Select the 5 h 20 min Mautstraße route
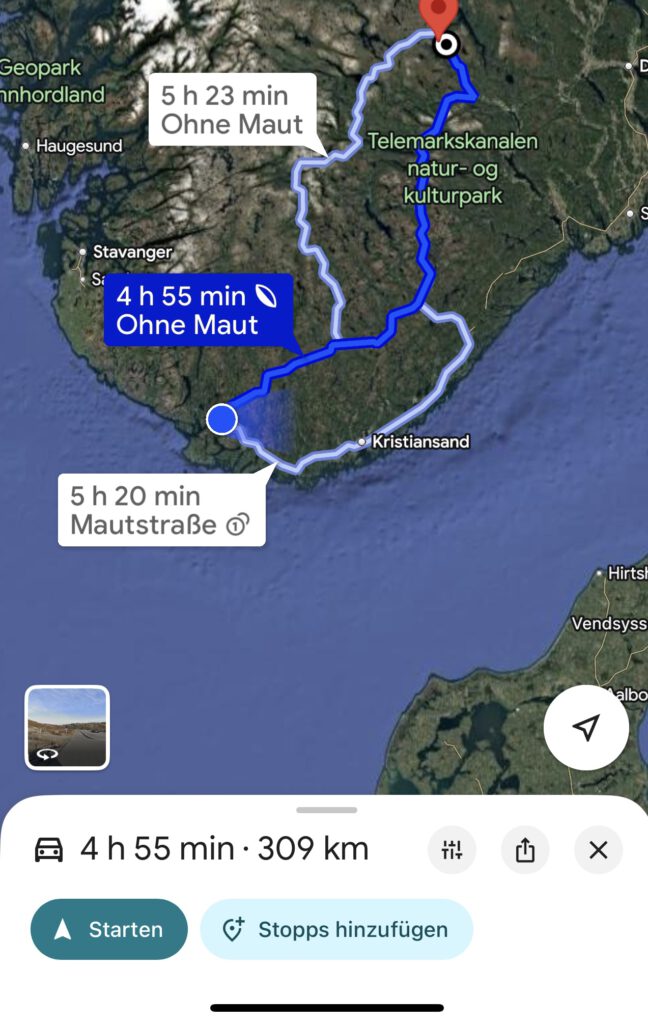Viewport: 648px width, 1024px height. coord(160,510)
